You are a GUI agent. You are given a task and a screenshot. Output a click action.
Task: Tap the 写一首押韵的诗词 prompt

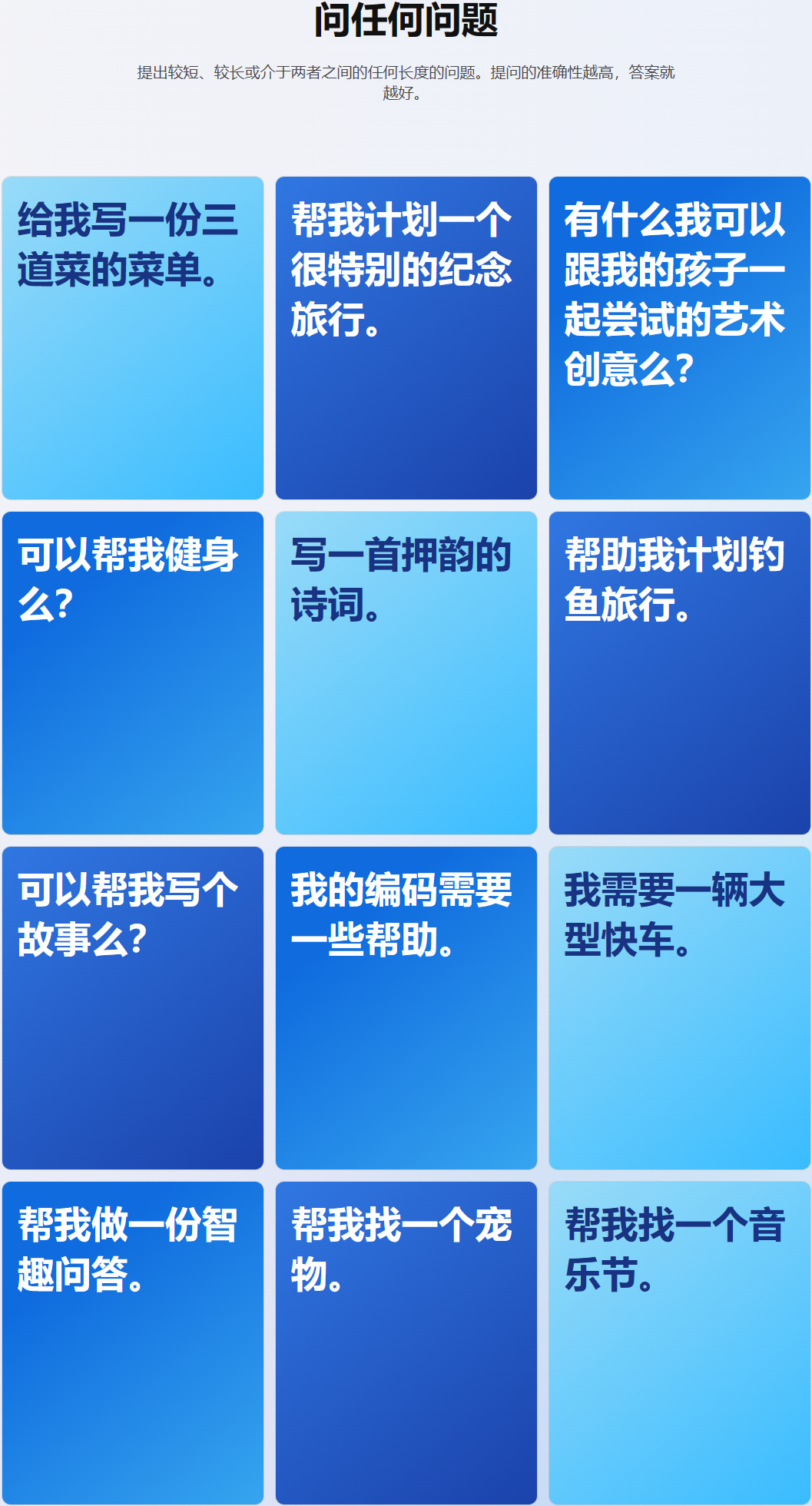click(406, 673)
